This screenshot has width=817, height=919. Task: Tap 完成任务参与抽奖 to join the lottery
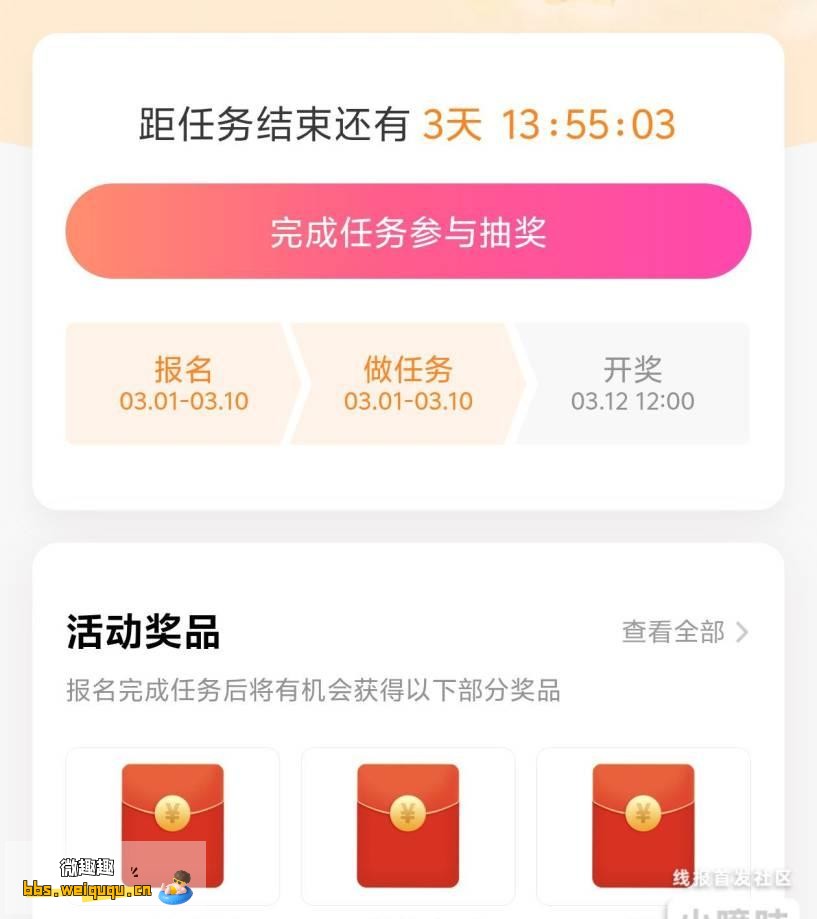pyautogui.click(x=408, y=232)
